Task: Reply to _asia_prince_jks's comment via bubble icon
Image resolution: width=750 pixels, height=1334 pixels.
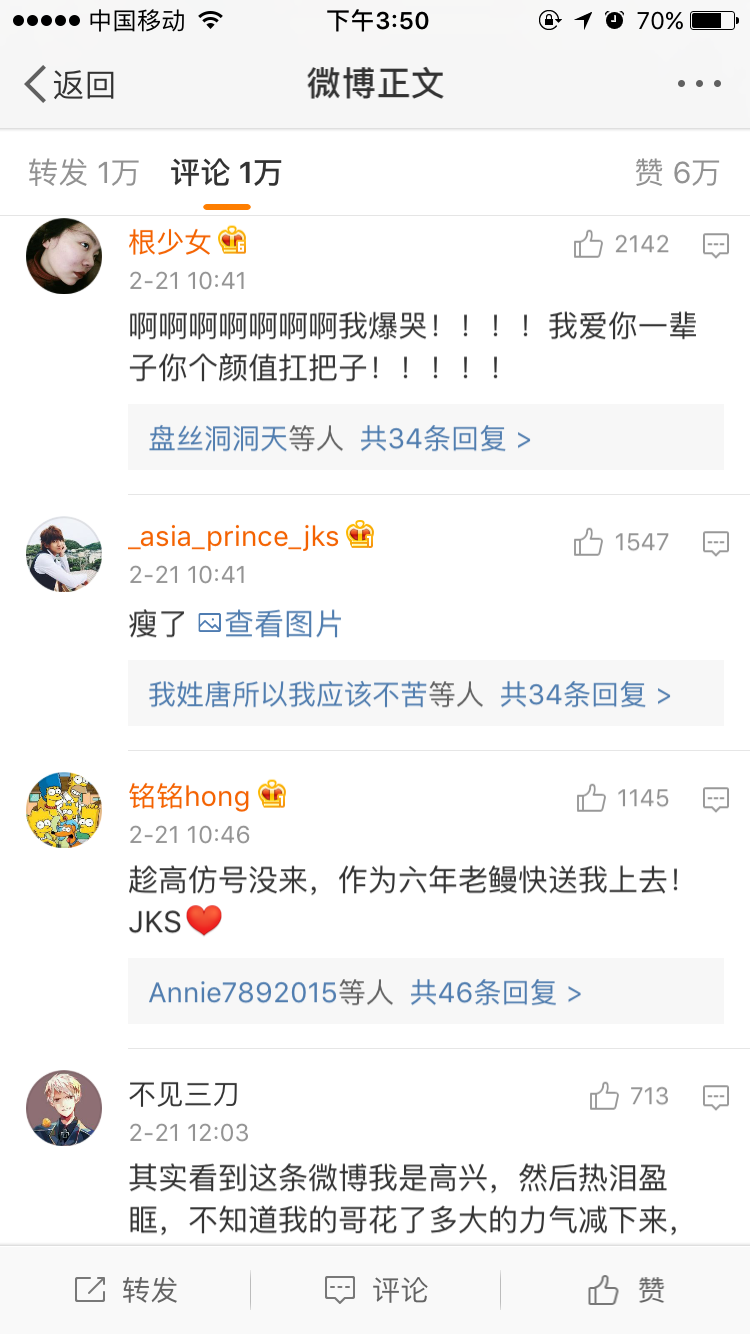Action: point(716,543)
